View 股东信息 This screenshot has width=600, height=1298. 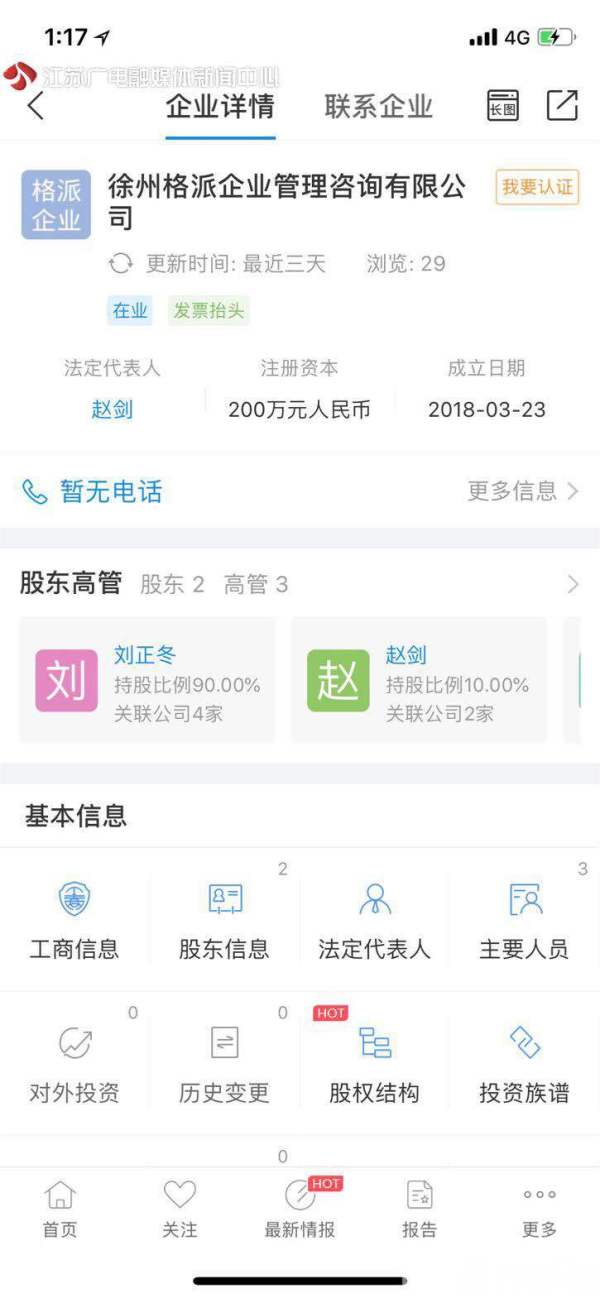[x=224, y=920]
